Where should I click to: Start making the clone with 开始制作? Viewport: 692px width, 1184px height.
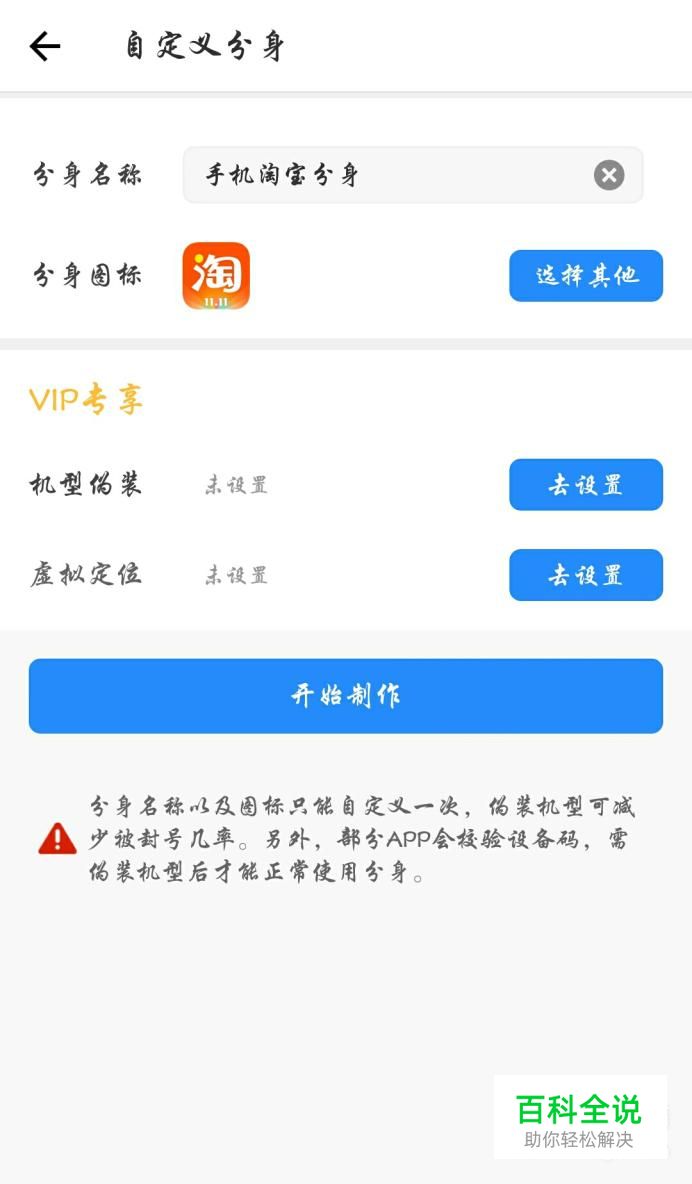346,695
